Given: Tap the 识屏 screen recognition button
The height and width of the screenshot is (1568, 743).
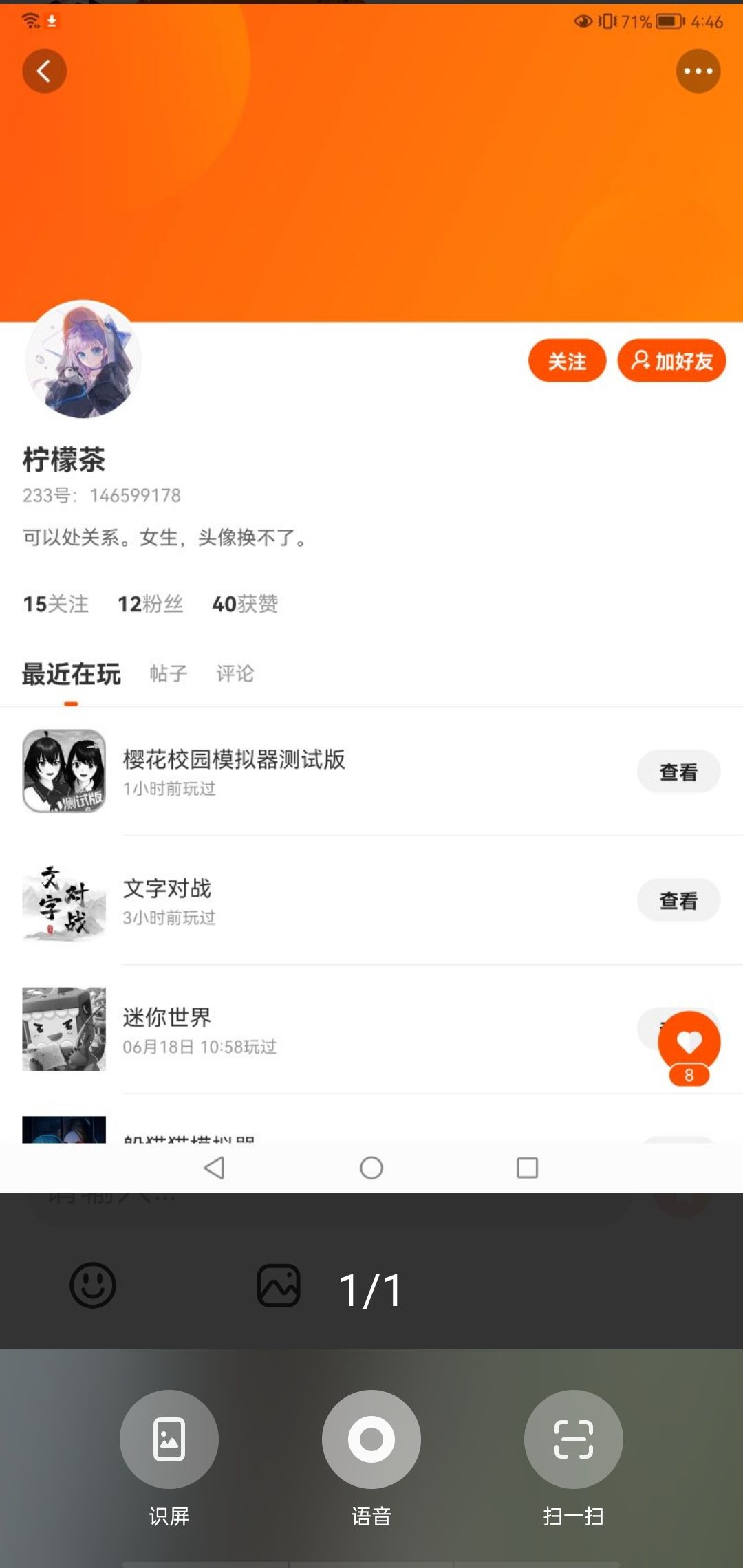Looking at the screenshot, I should 169,1439.
